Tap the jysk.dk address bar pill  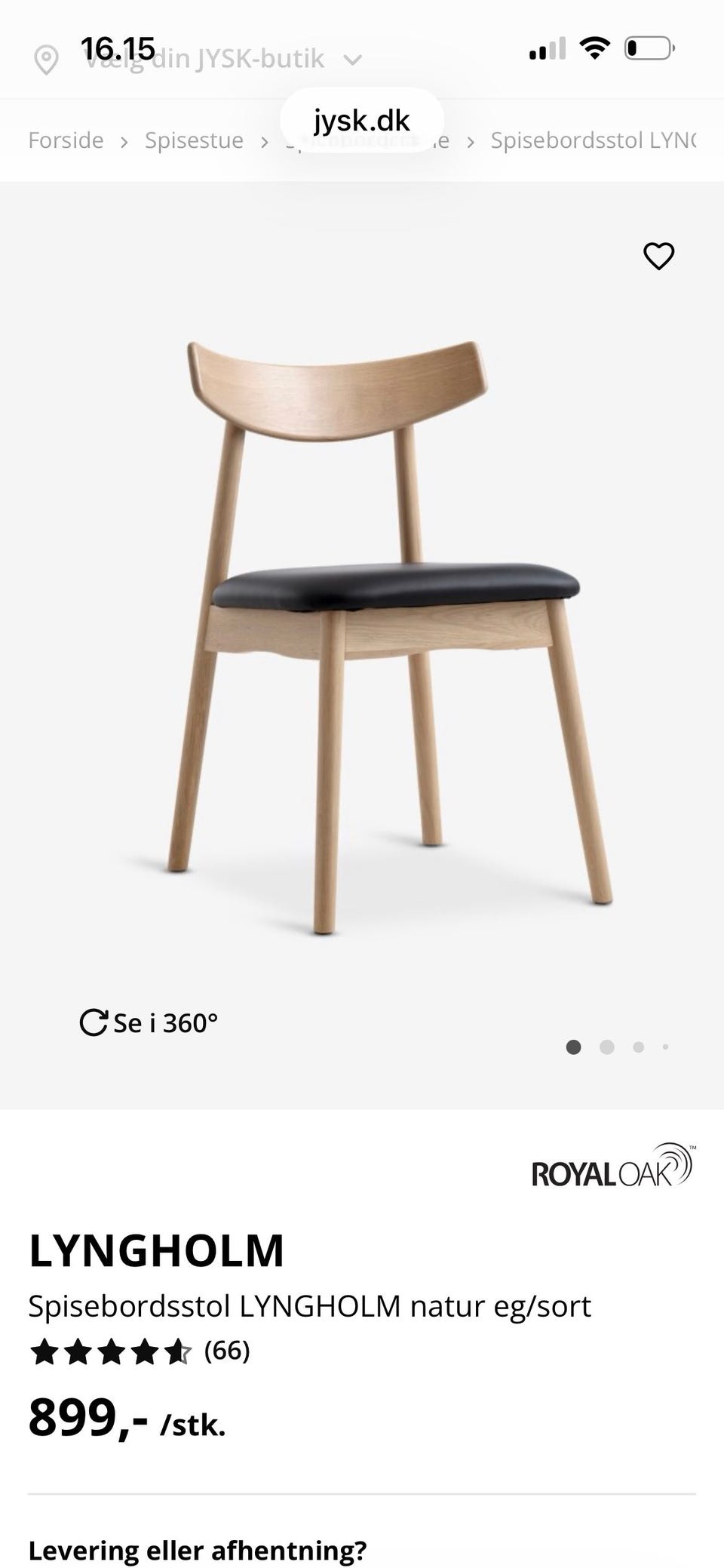(x=361, y=119)
